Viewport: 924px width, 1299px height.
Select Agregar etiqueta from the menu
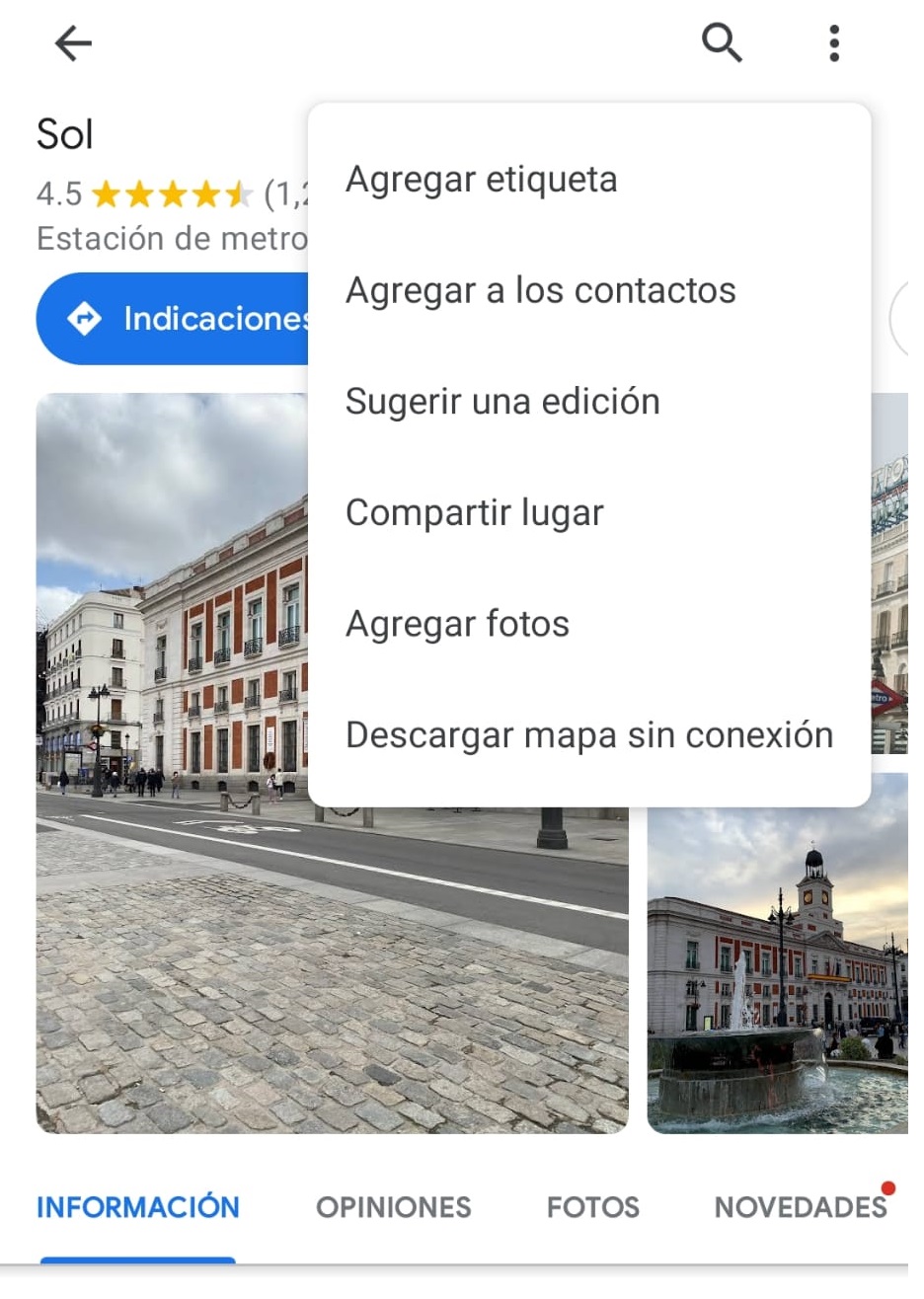click(482, 180)
